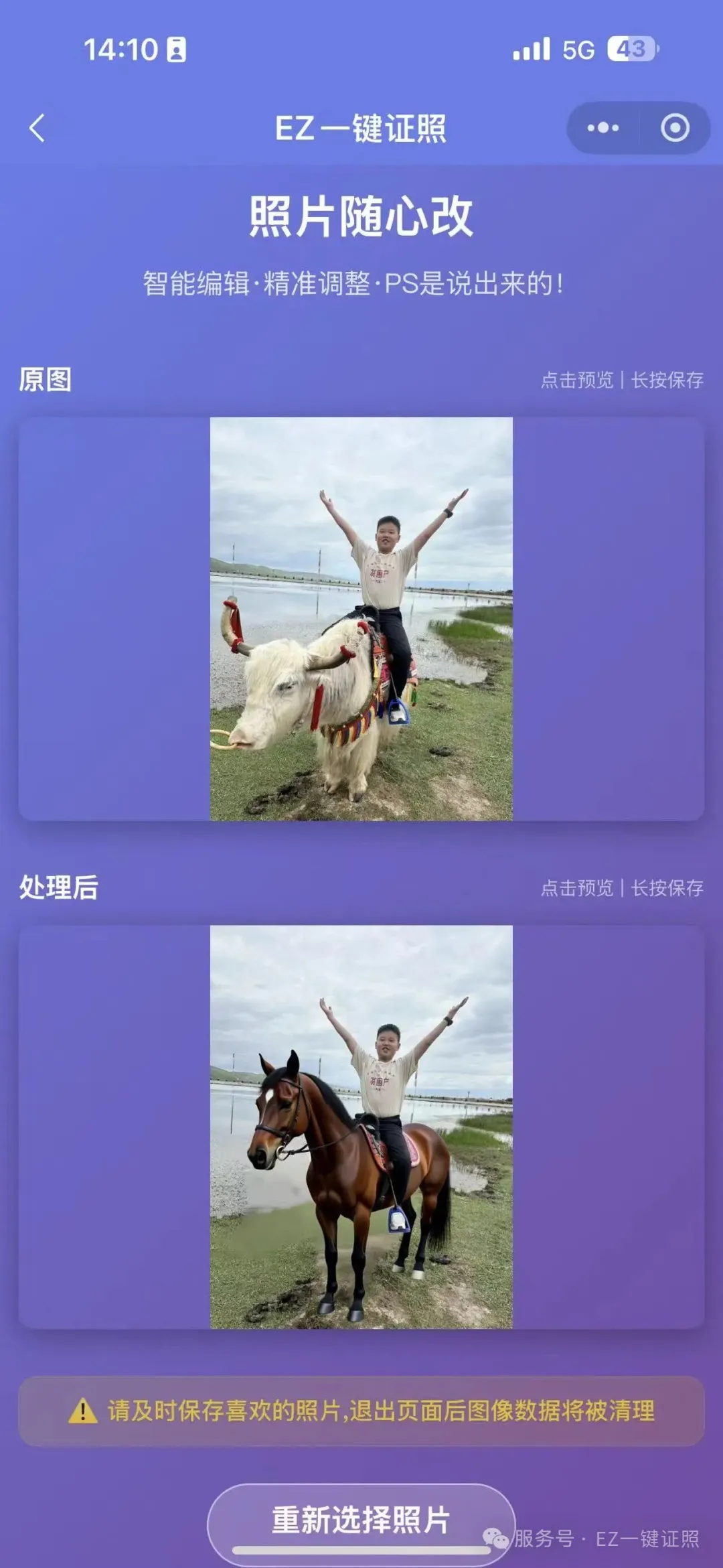
Task: Preview the original photo under 原图
Action: [361, 619]
